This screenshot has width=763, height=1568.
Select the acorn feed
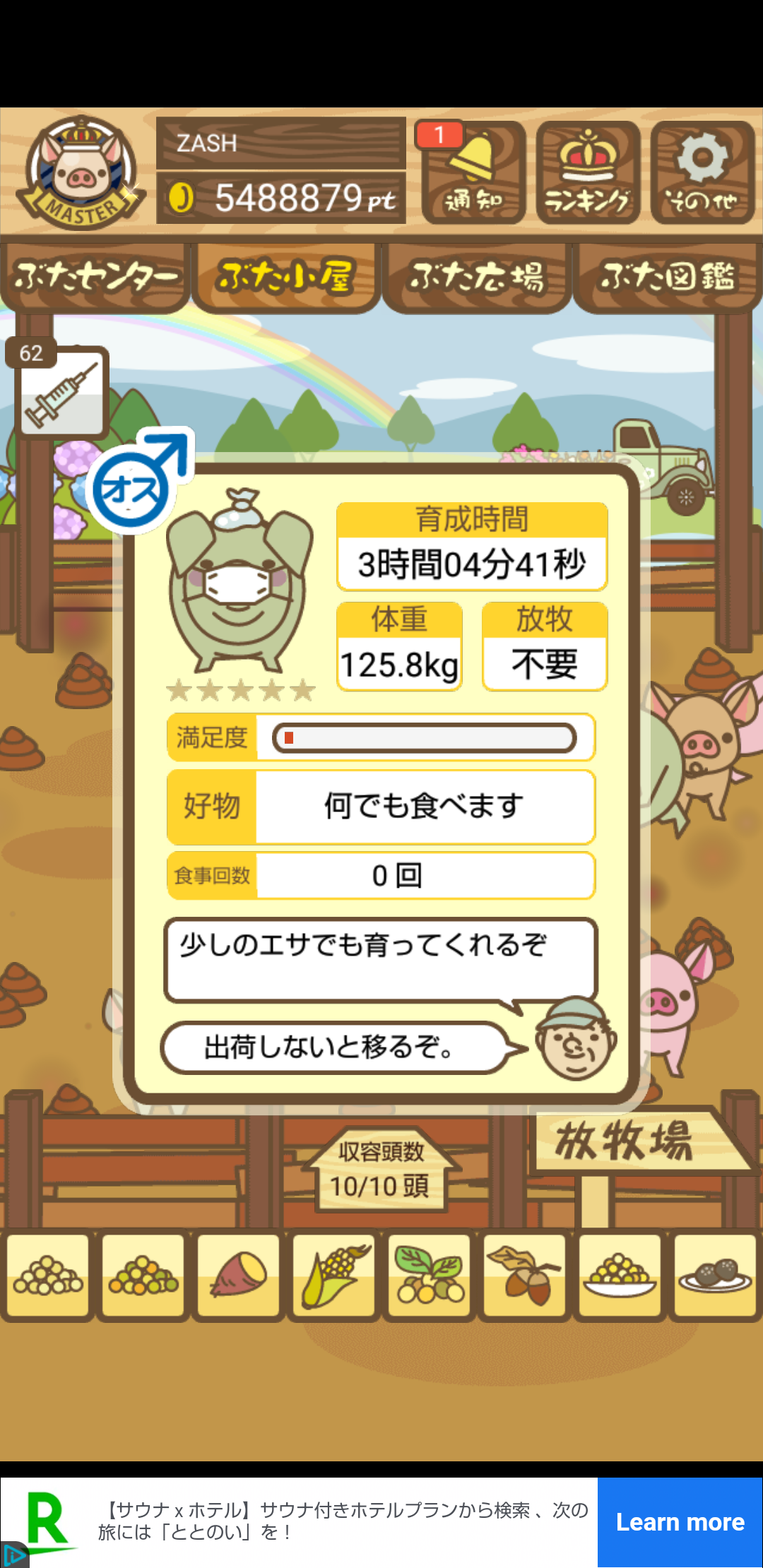pyautogui.click(x=524, y=1276)
